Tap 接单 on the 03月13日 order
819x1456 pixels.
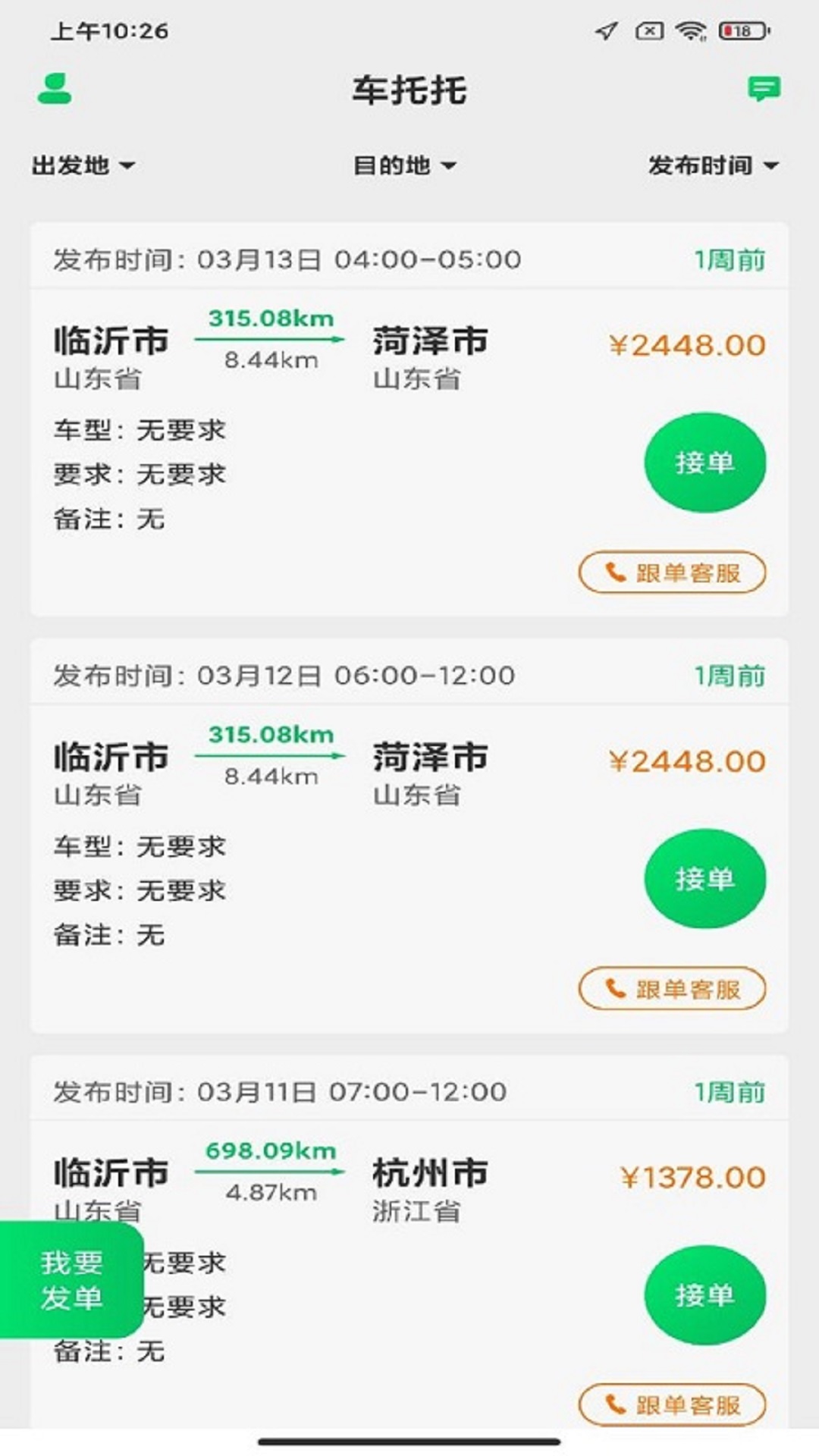coord(704,463)
